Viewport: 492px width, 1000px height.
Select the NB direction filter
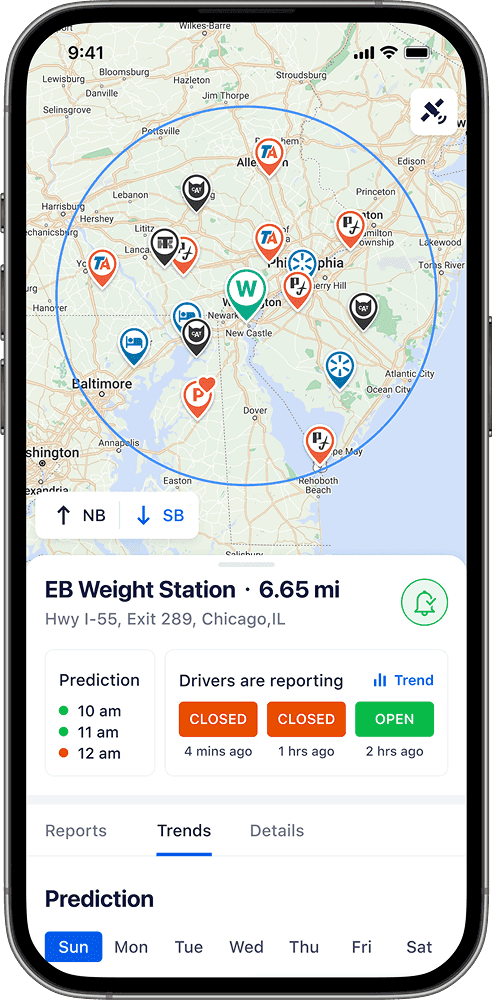(80, 515)
